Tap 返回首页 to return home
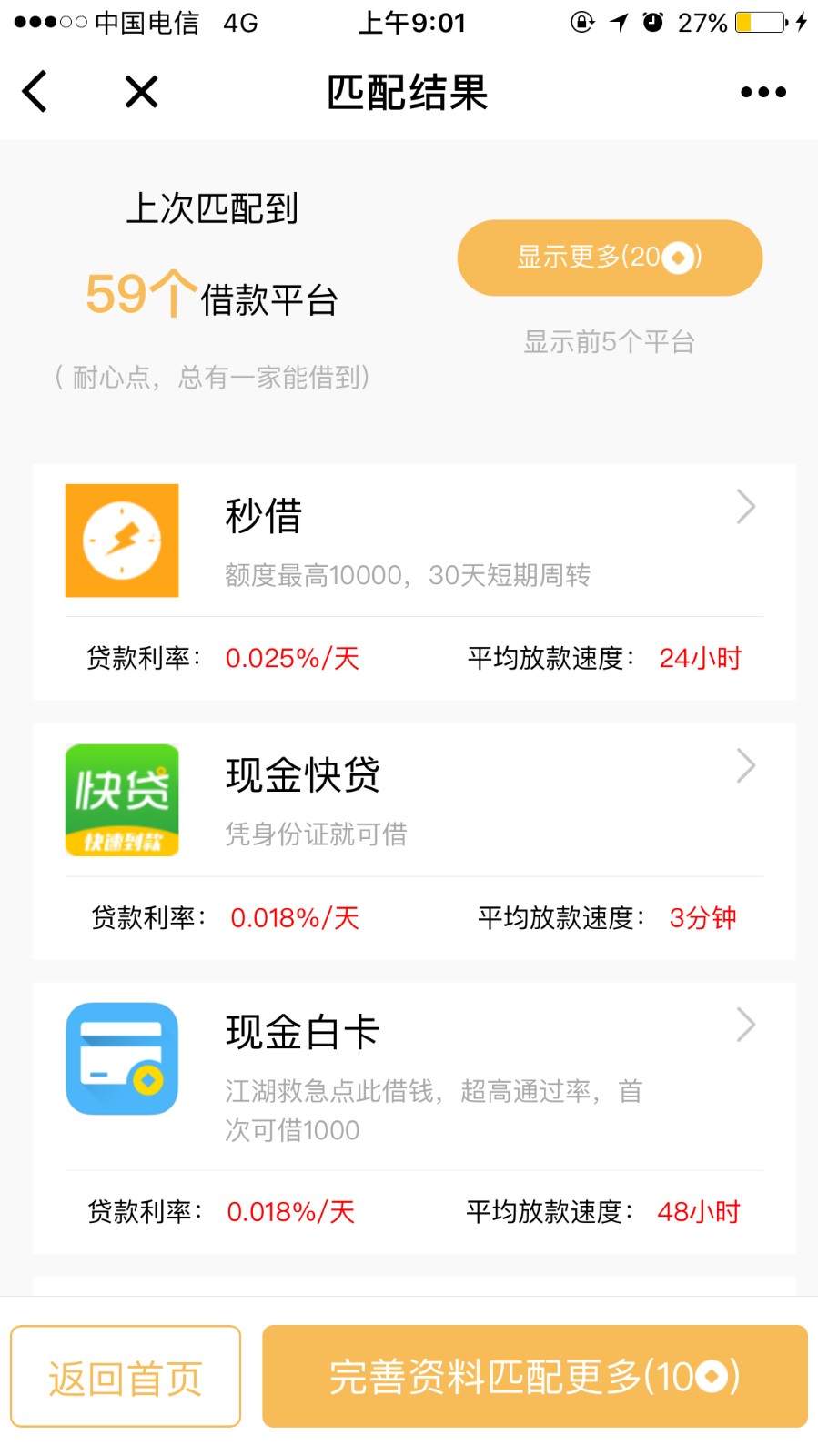This screenshot has height=1456, width=818. pyautogui.click(x=126, y=1376)
